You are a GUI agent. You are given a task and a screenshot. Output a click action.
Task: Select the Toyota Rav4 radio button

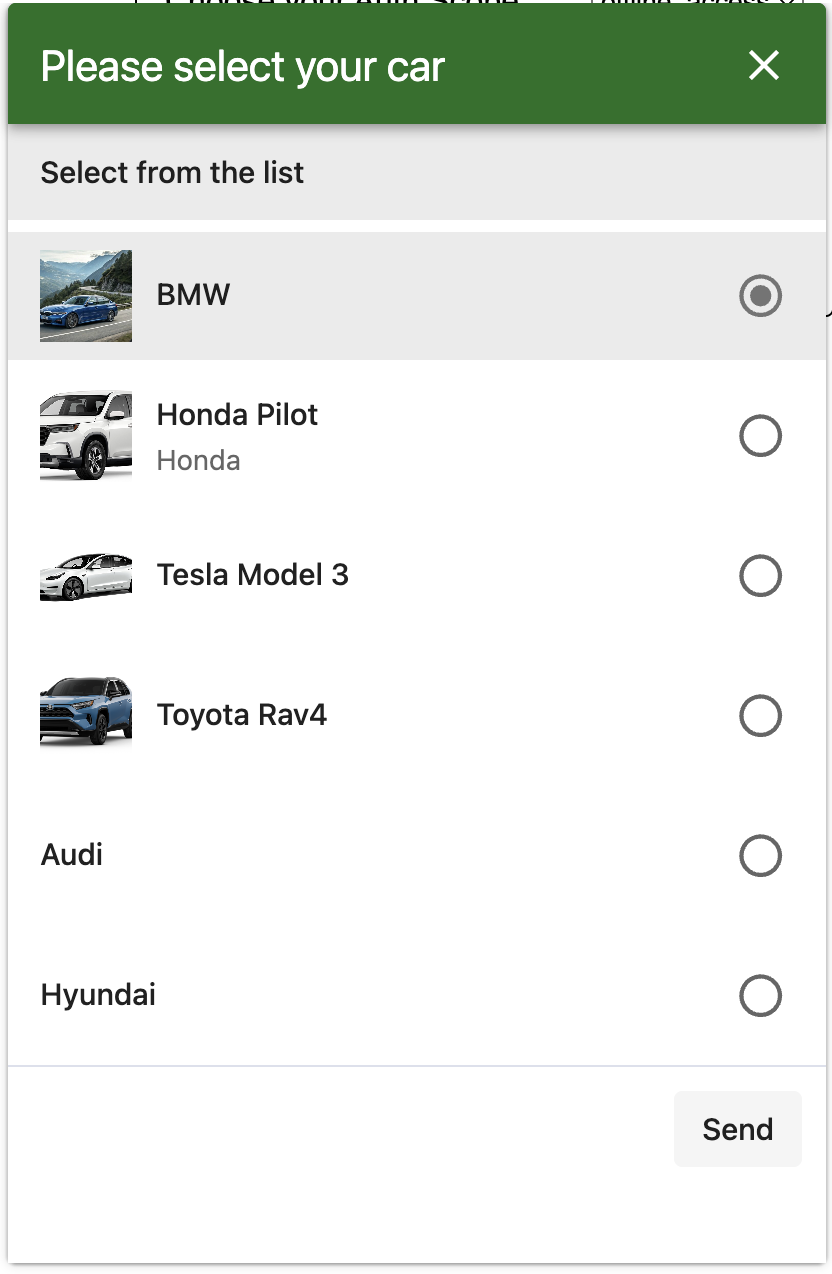[x=760, y=716]
